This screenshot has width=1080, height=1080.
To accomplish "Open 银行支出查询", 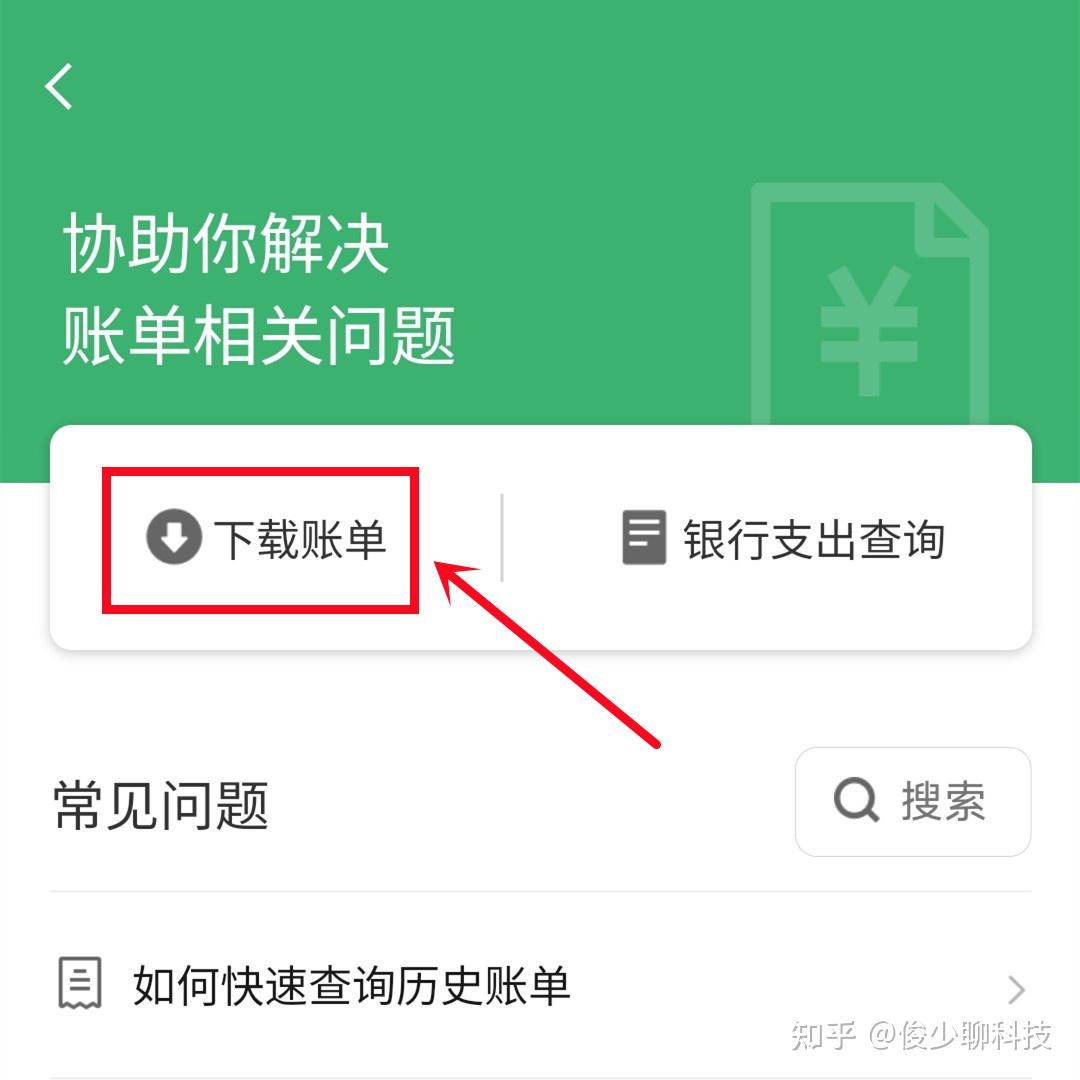I will [783, 539].
